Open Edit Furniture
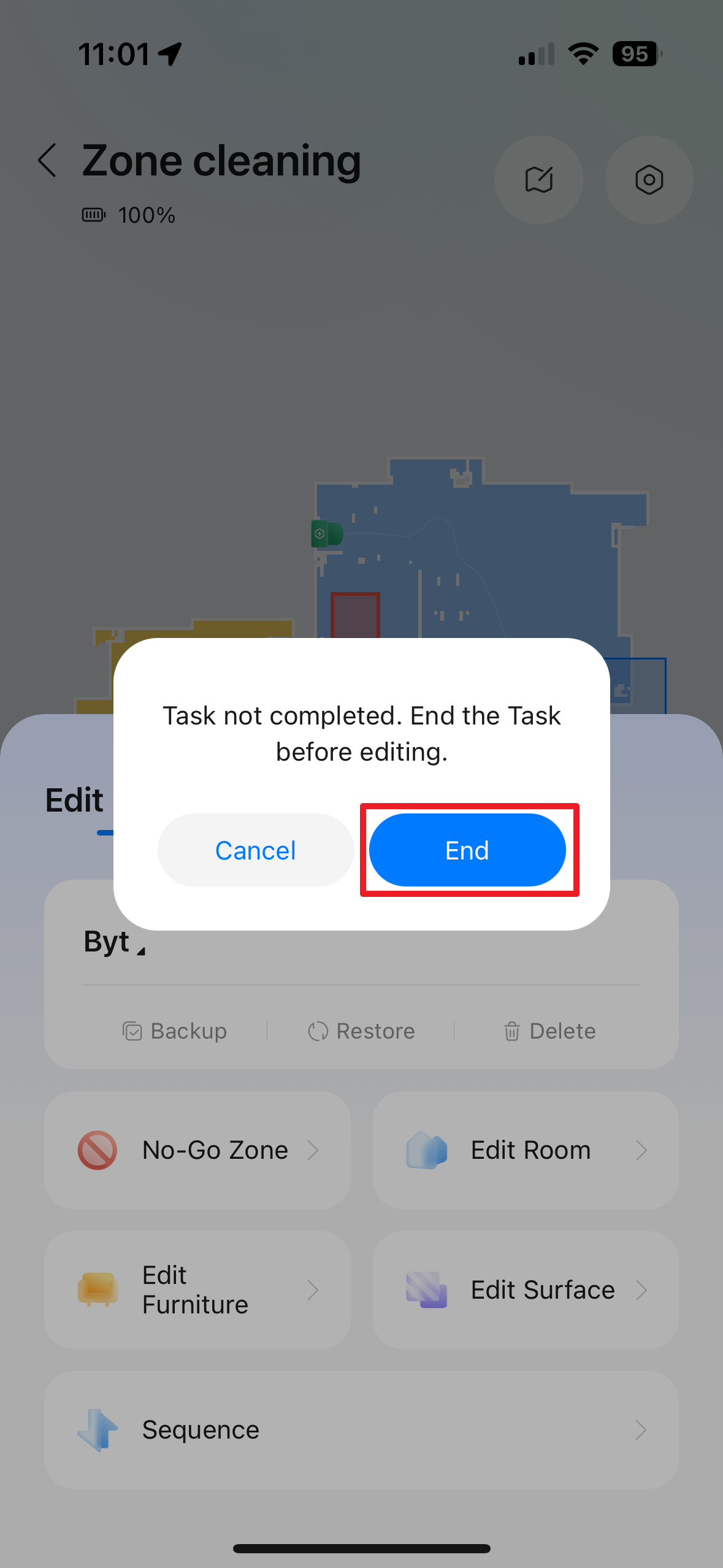This screenshot has height=1568, width=723. (x=197, y=1289)
